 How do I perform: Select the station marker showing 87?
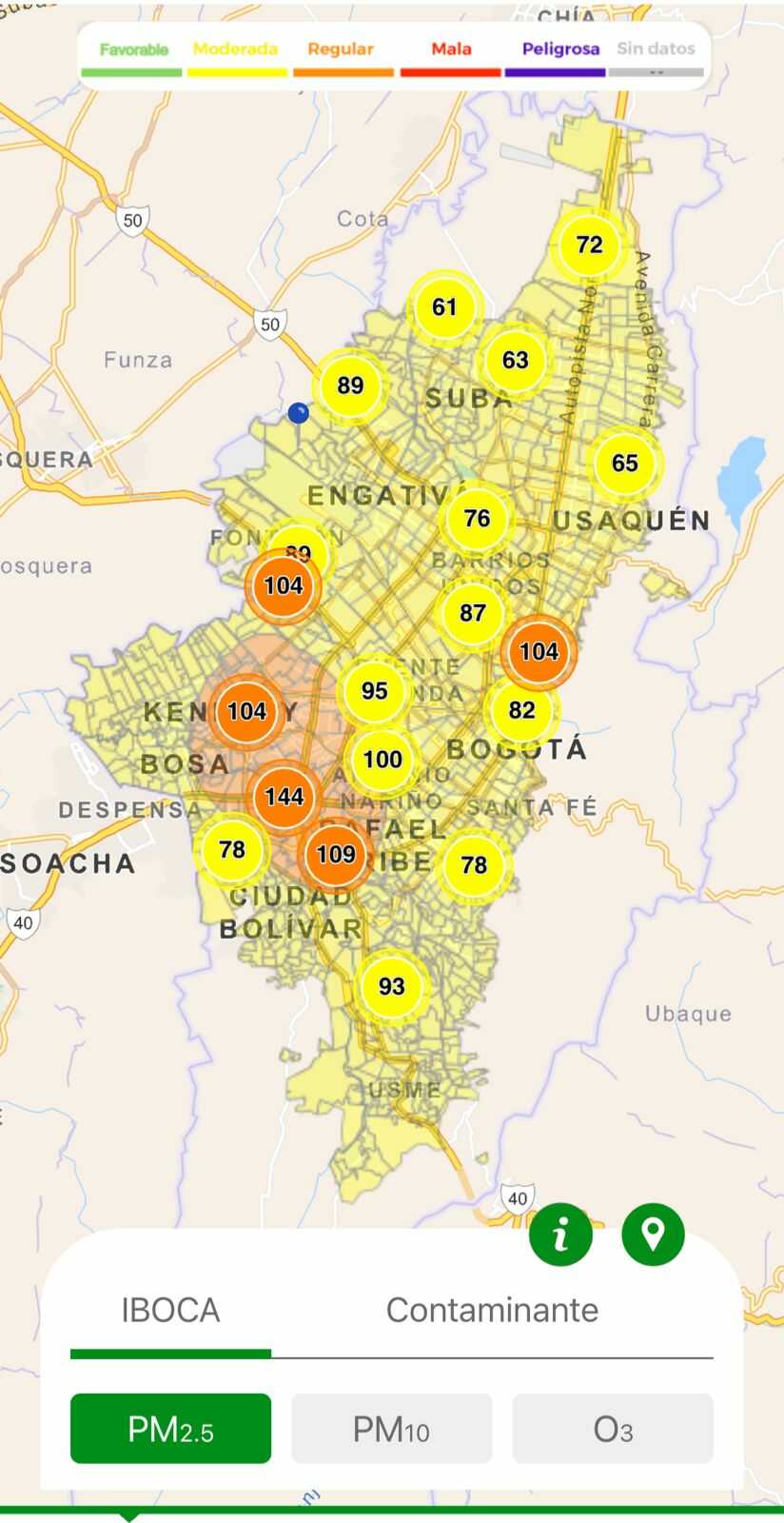[473, 613]
